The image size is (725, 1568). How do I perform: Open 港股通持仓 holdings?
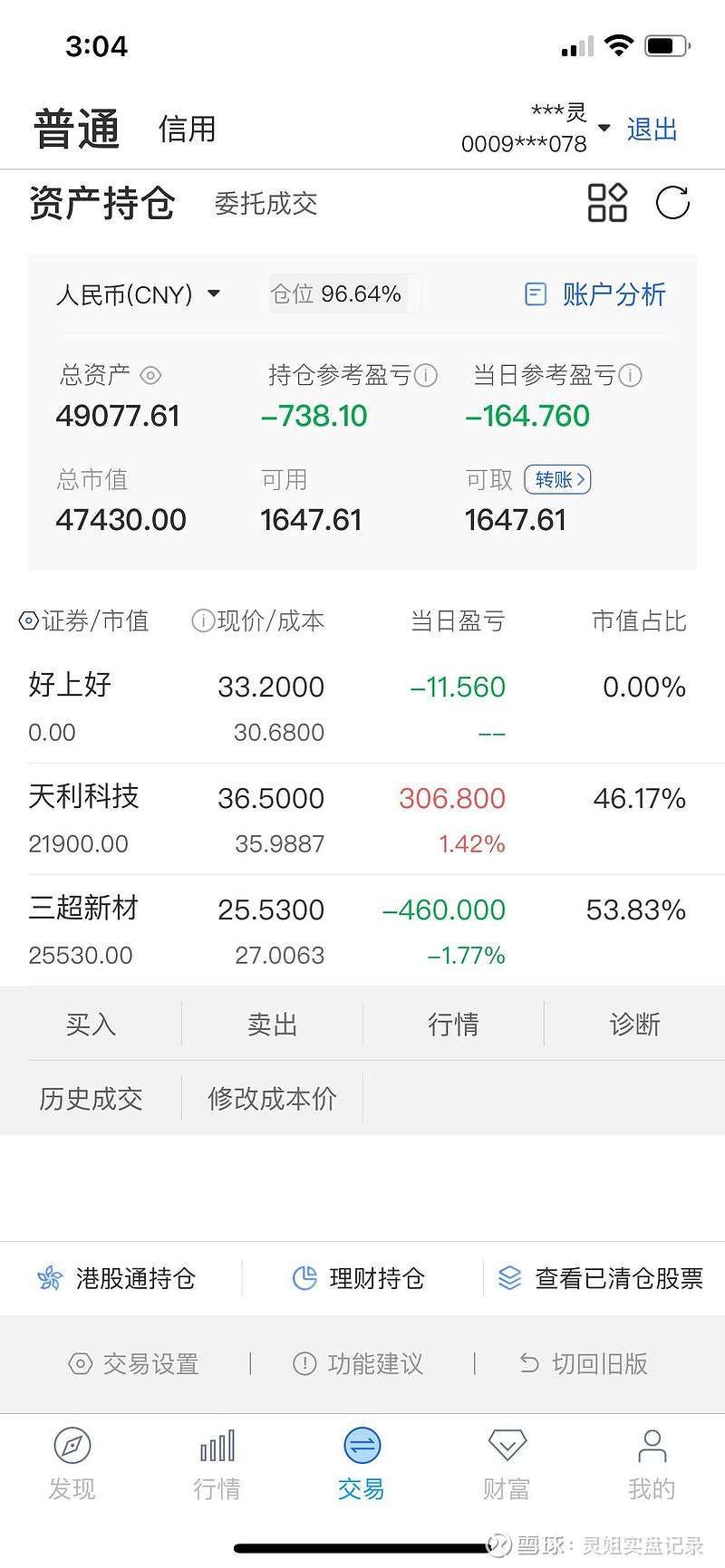116,1278
